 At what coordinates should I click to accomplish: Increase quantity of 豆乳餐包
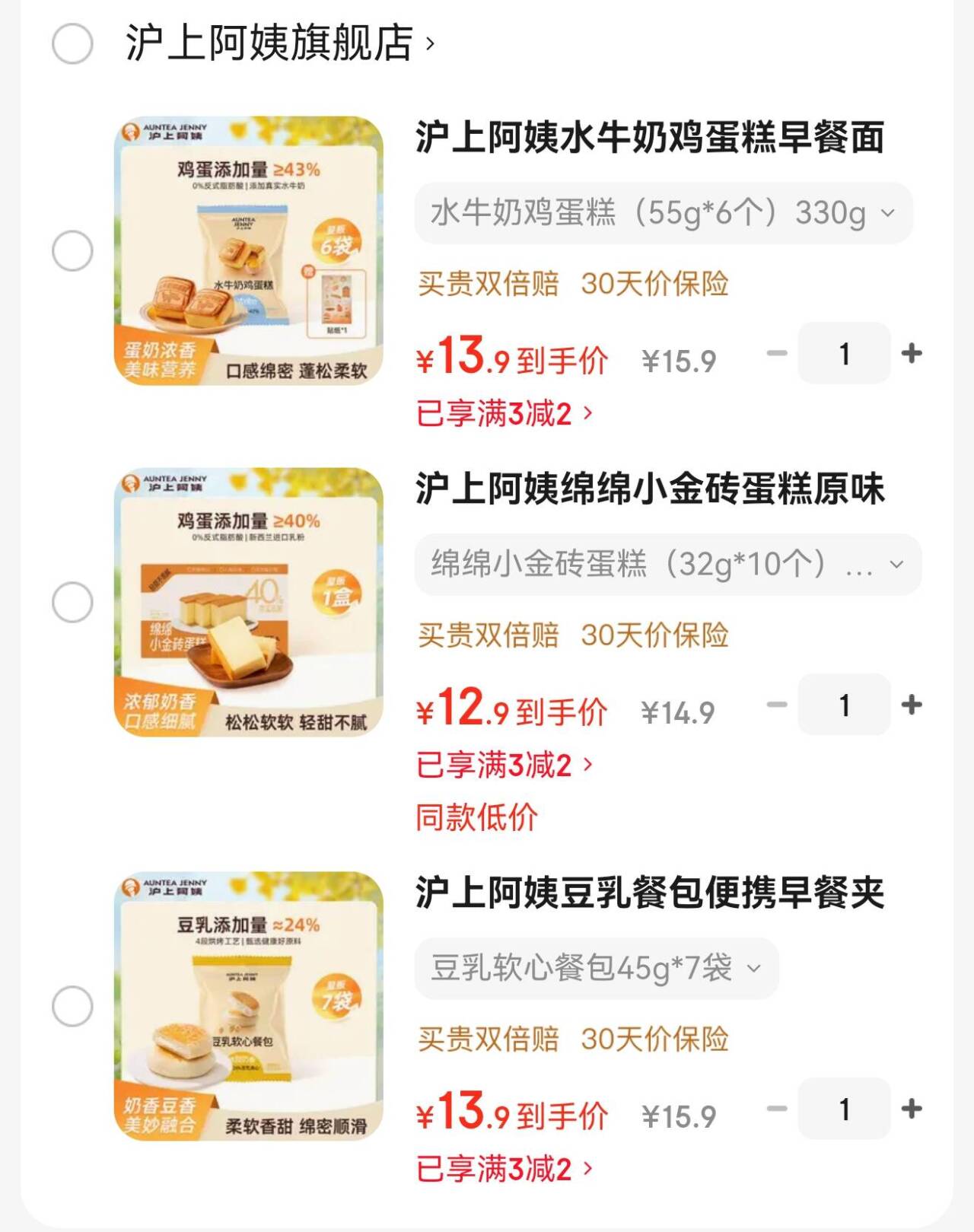coord(912,1109)
